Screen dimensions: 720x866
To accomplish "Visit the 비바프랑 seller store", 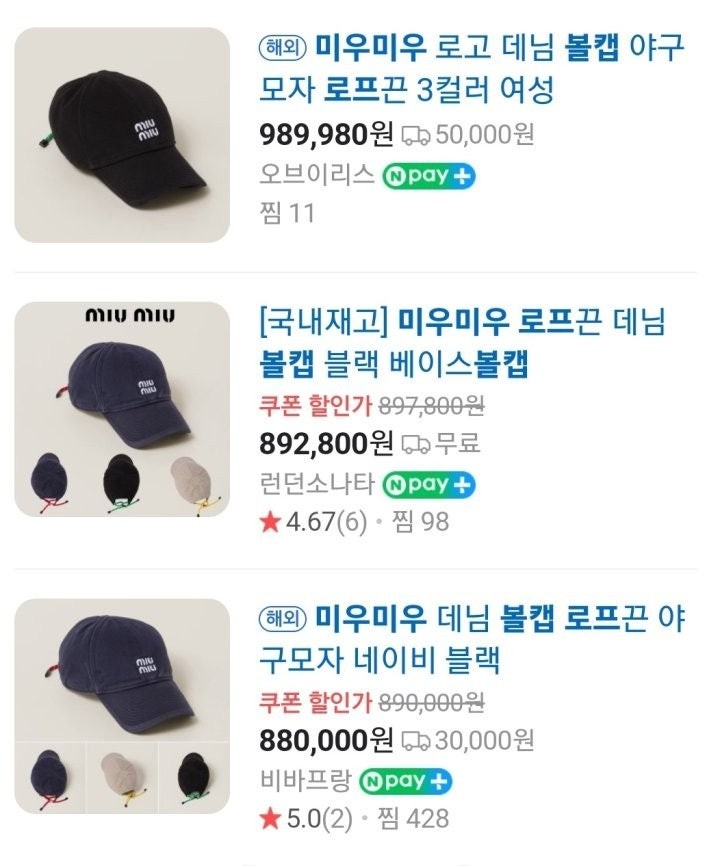I will click(303, 781).
